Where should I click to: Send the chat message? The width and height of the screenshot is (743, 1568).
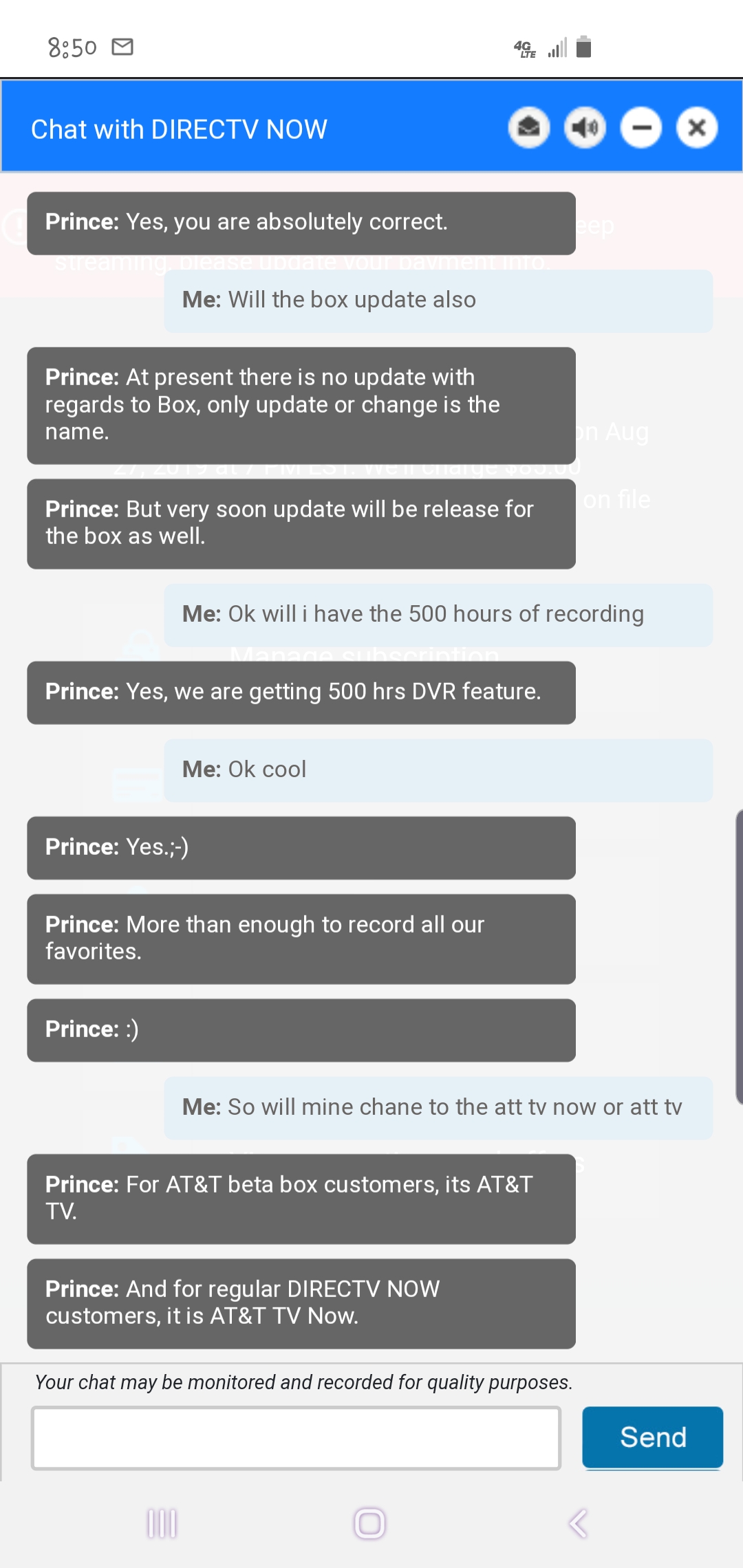(652, 1437)
